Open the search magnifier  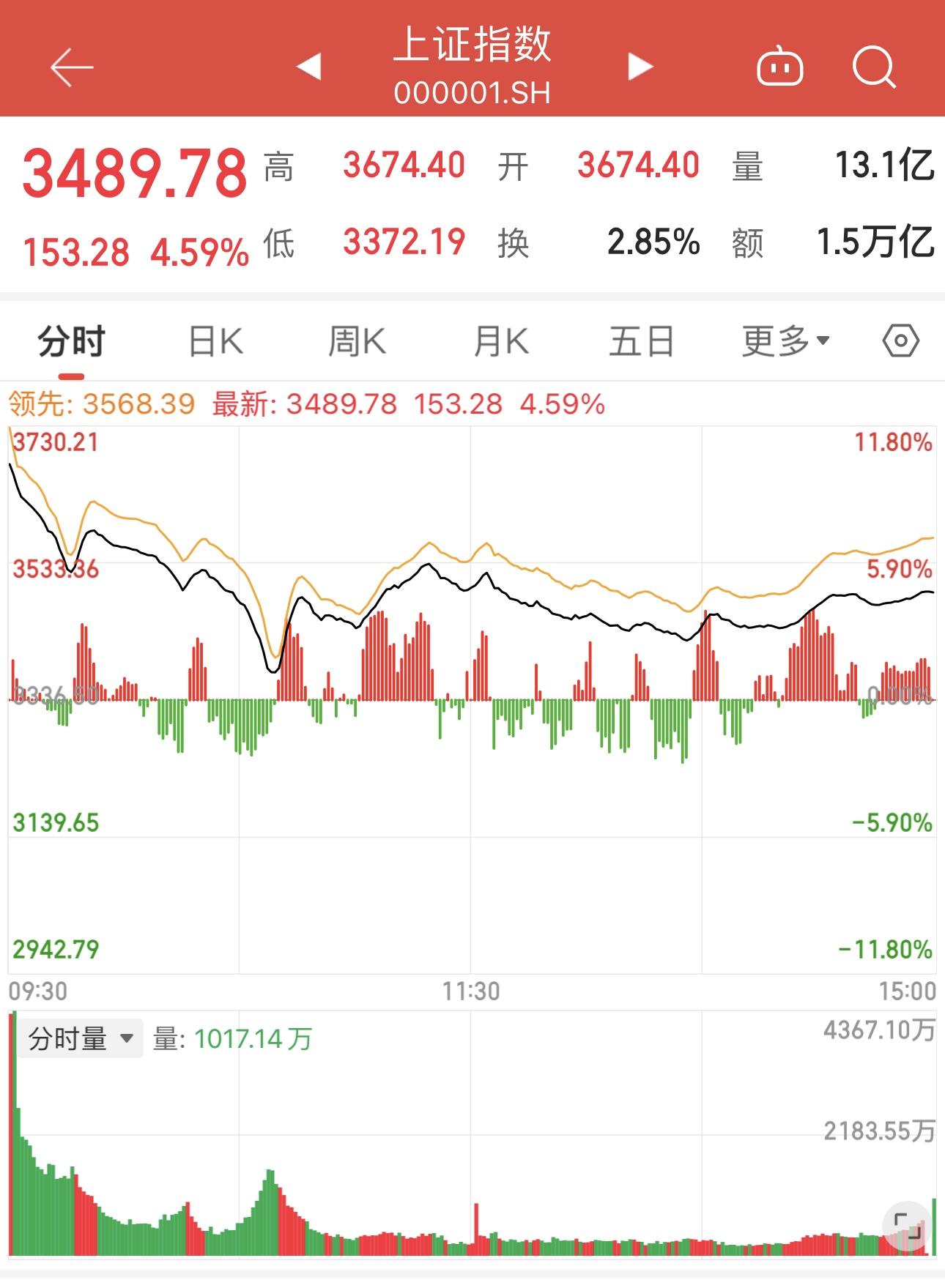click(x=874, y=68)
